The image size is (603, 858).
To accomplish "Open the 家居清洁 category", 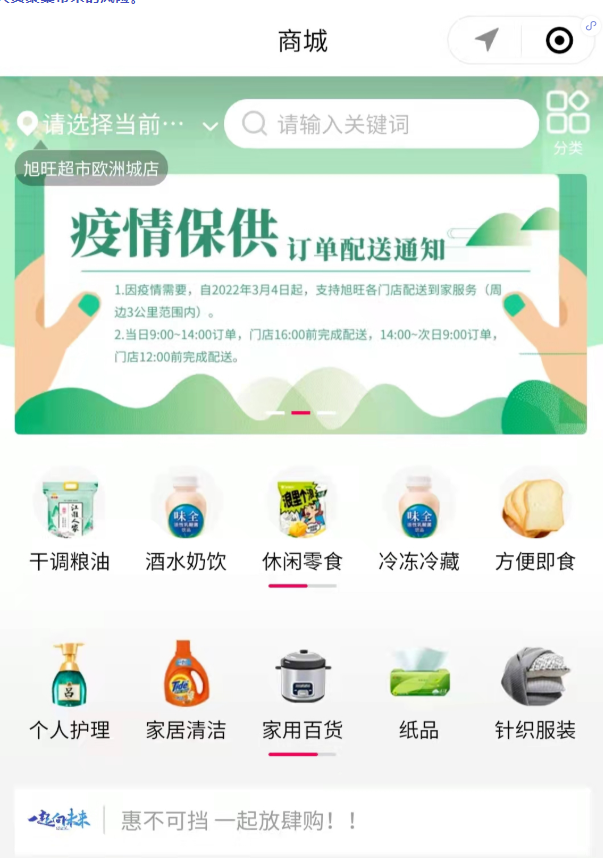I will tap(186, 690).
